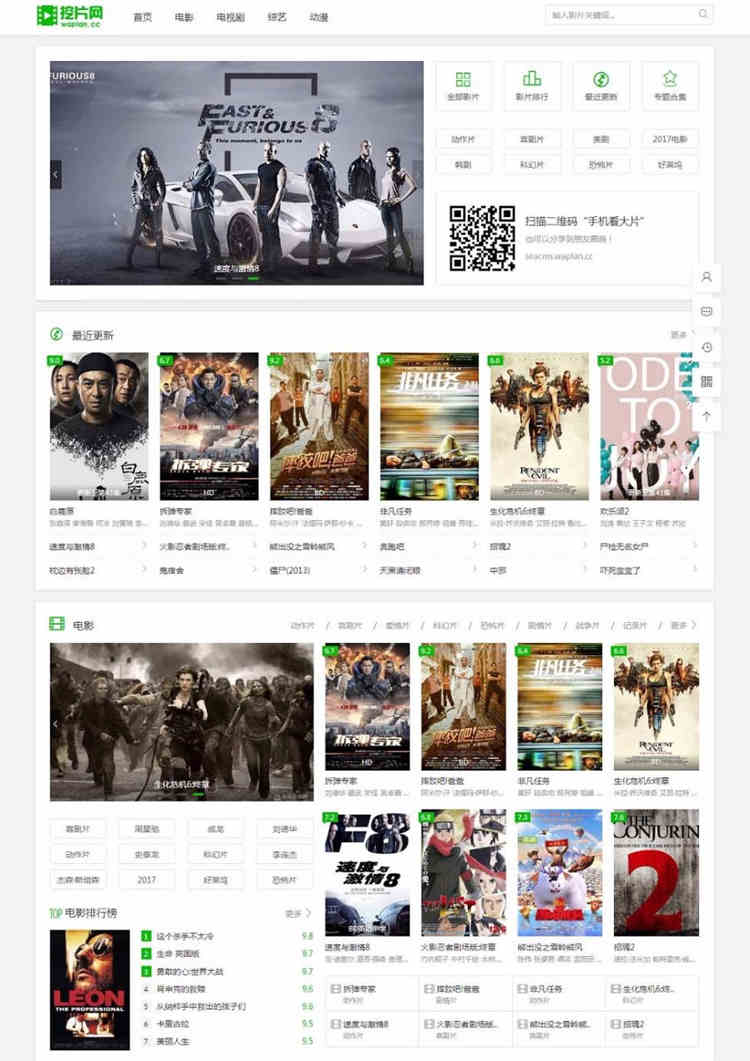Open the user profile icon on side toolbar
750x1061 pixels.
click(x=707, y=277)
